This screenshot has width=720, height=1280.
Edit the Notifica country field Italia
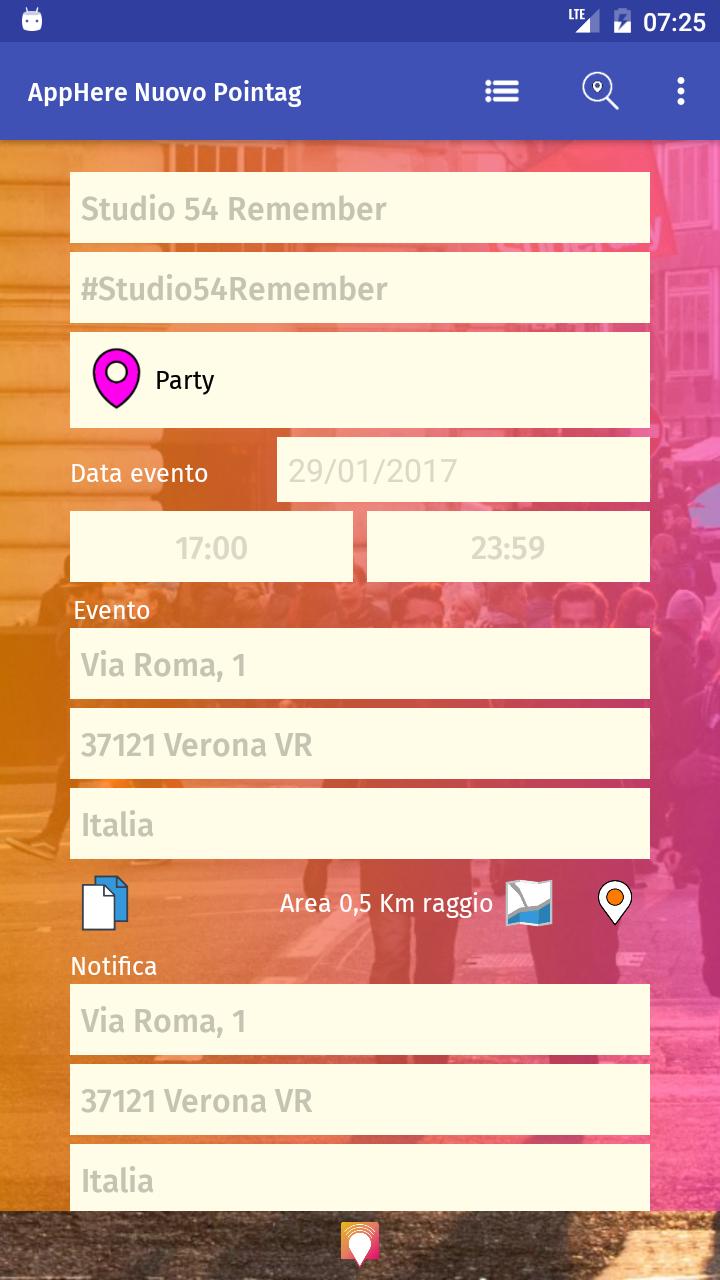point(360,1178)
